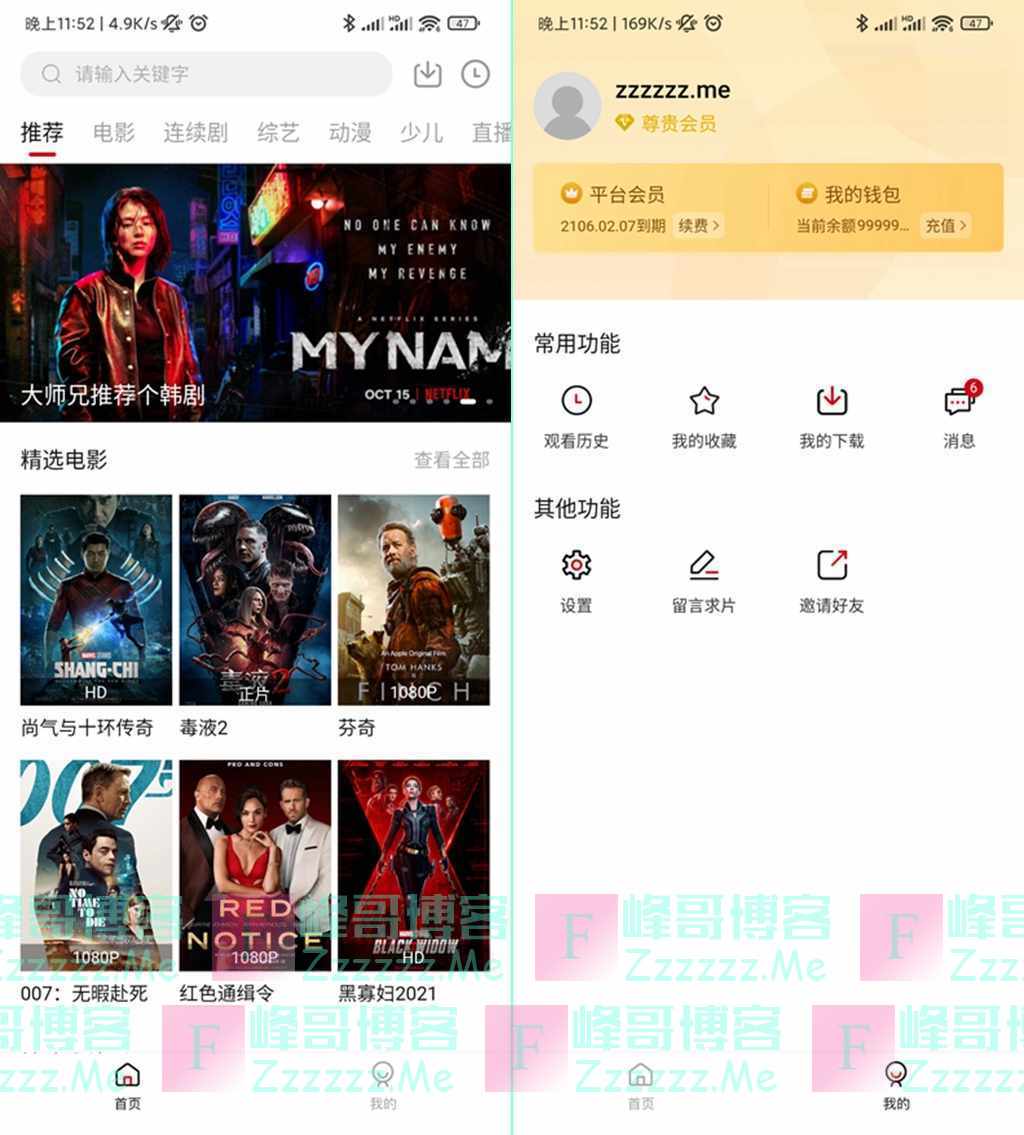Open 我的下载 downloads
The image size is (1024, 1135).
pos(831,416)
